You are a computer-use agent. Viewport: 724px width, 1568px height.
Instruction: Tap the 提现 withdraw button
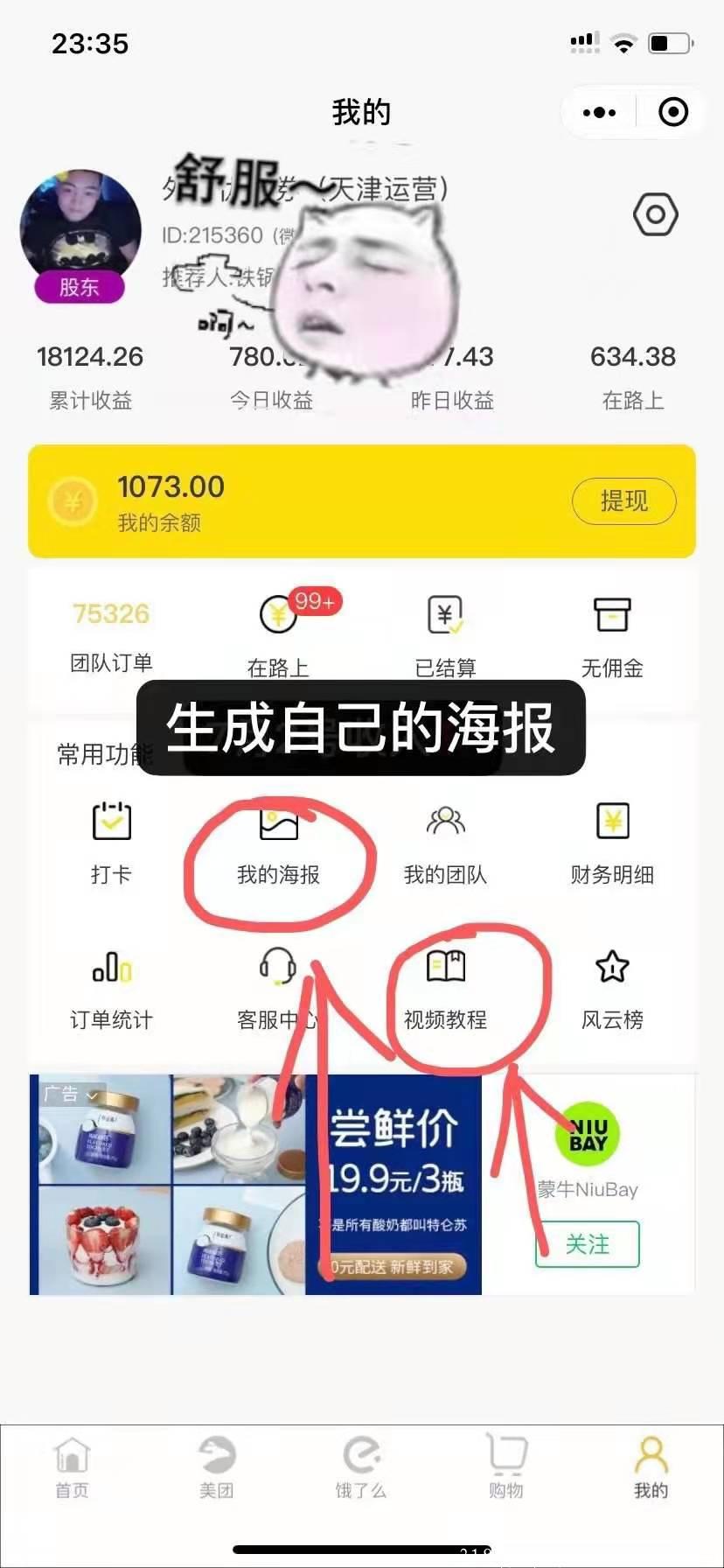(624, 500)
